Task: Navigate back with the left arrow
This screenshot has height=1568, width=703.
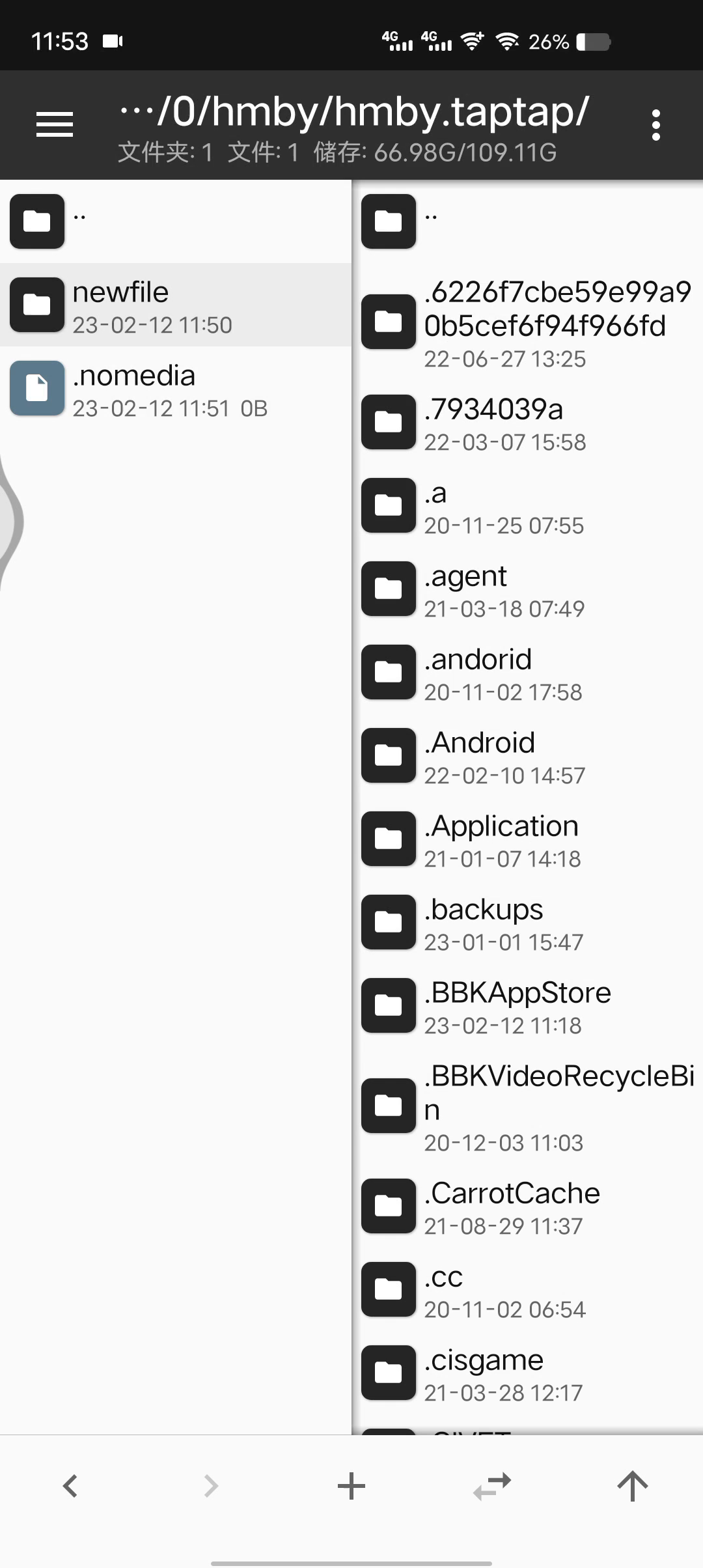Action: tap(70, 1486)
